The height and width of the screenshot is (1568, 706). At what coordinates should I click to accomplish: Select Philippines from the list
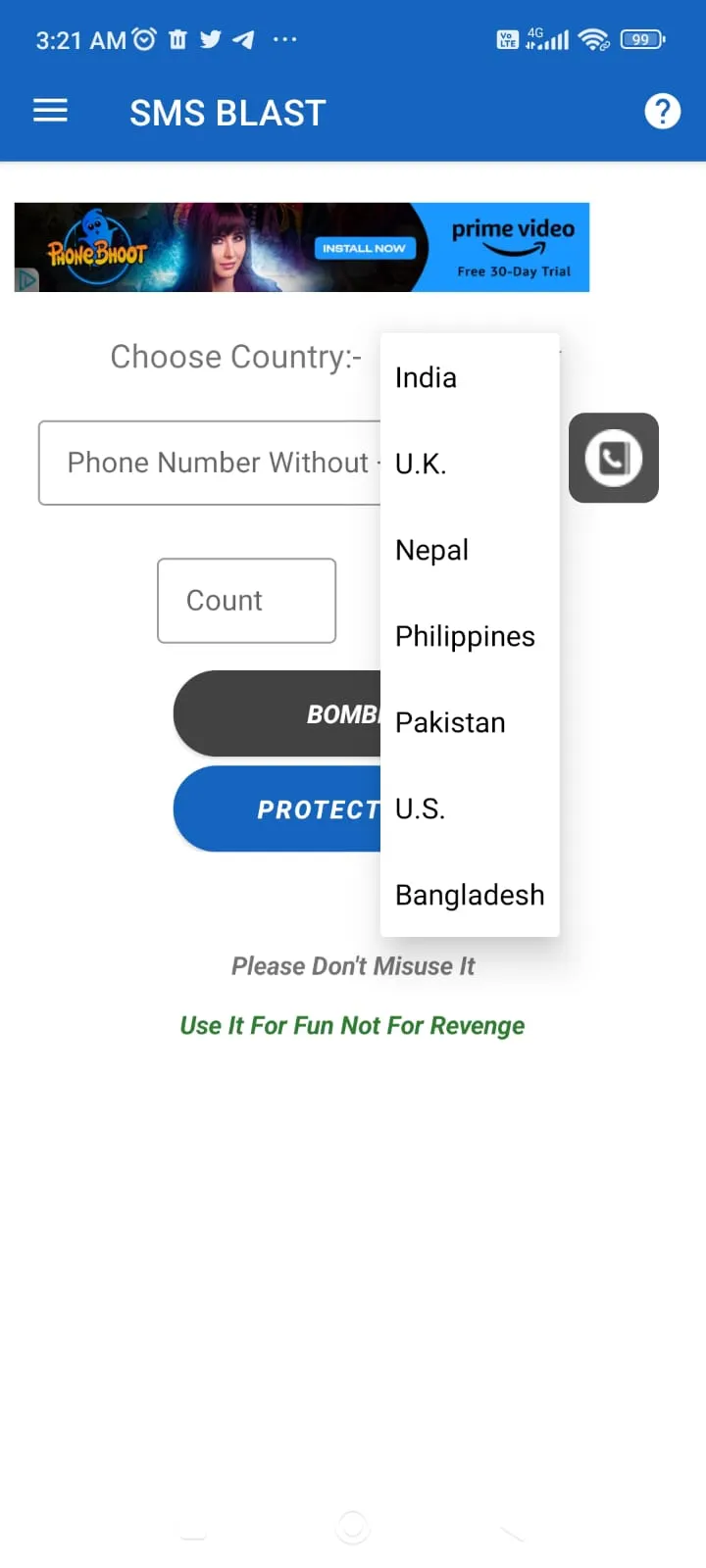click(470, 636)
